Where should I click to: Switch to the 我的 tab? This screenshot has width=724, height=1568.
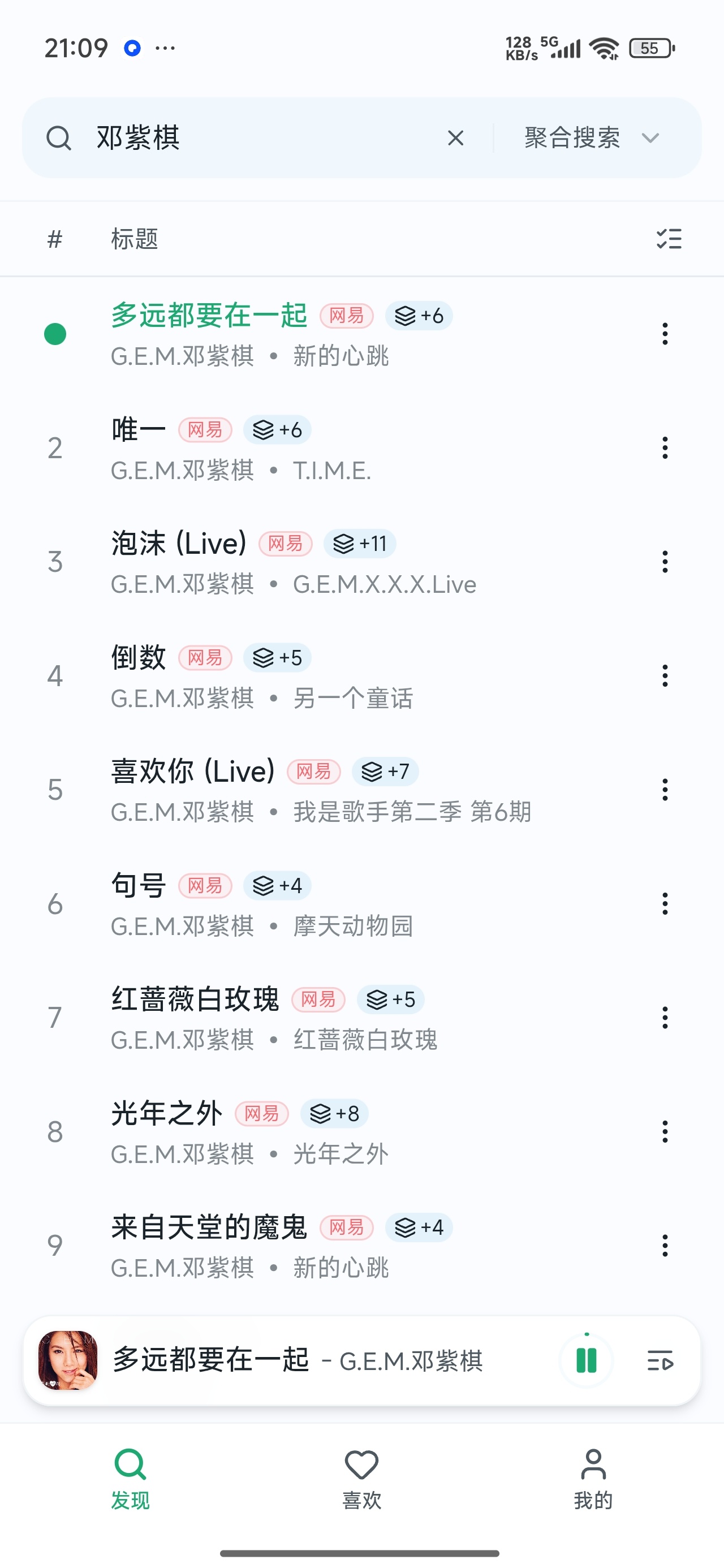[593, 1479]
